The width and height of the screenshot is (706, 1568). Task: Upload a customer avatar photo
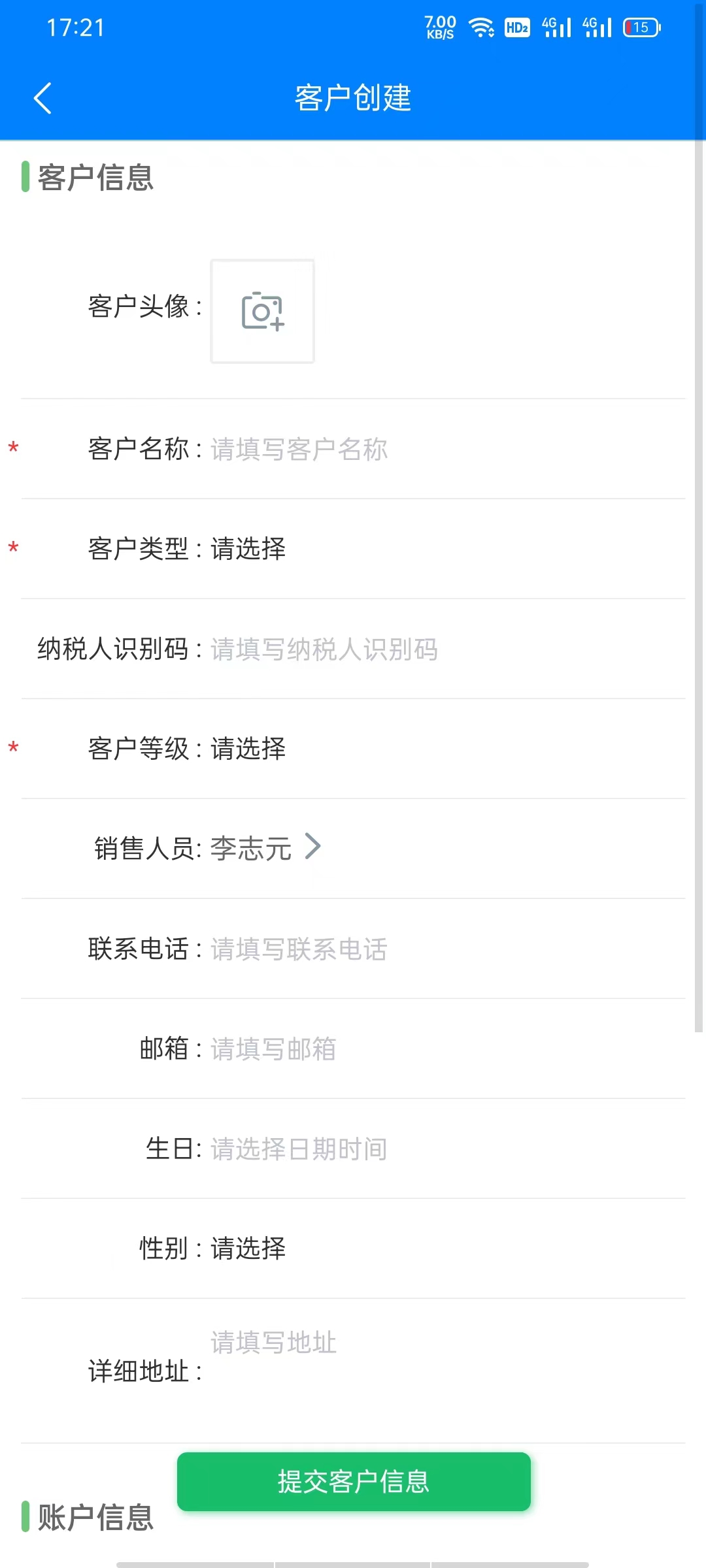(262, 312)
